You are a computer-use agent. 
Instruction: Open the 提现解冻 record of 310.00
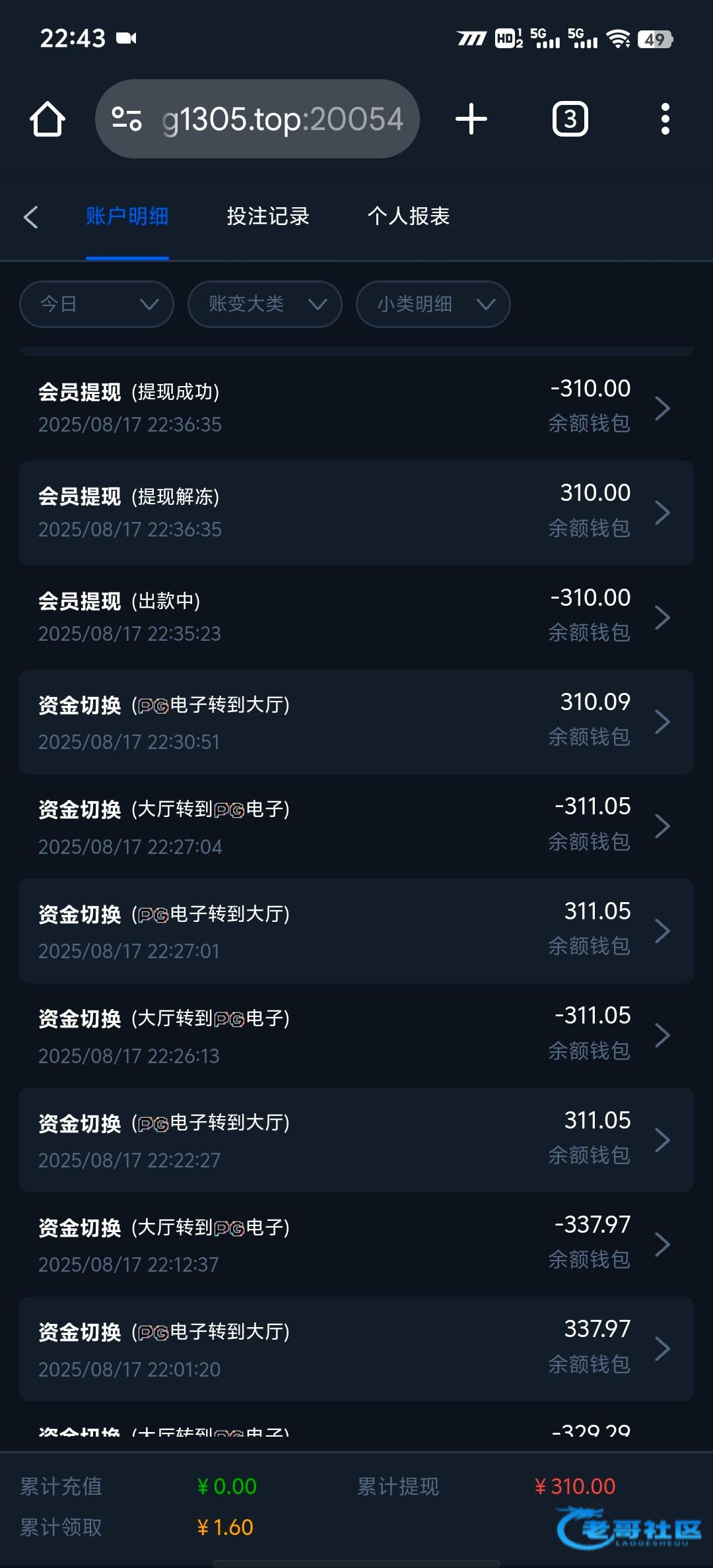(x=356, y=513)
